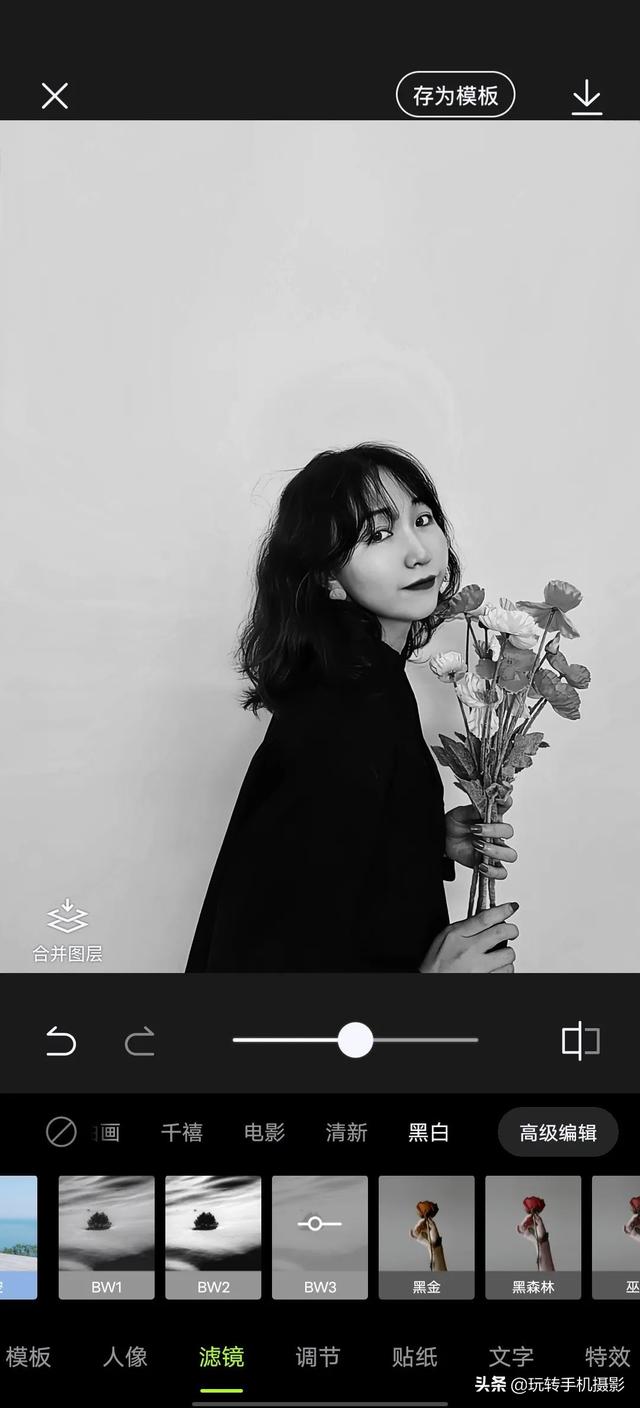
Task: Open 高级编辑 advanced editing
Action: [x=558, y=1132]
